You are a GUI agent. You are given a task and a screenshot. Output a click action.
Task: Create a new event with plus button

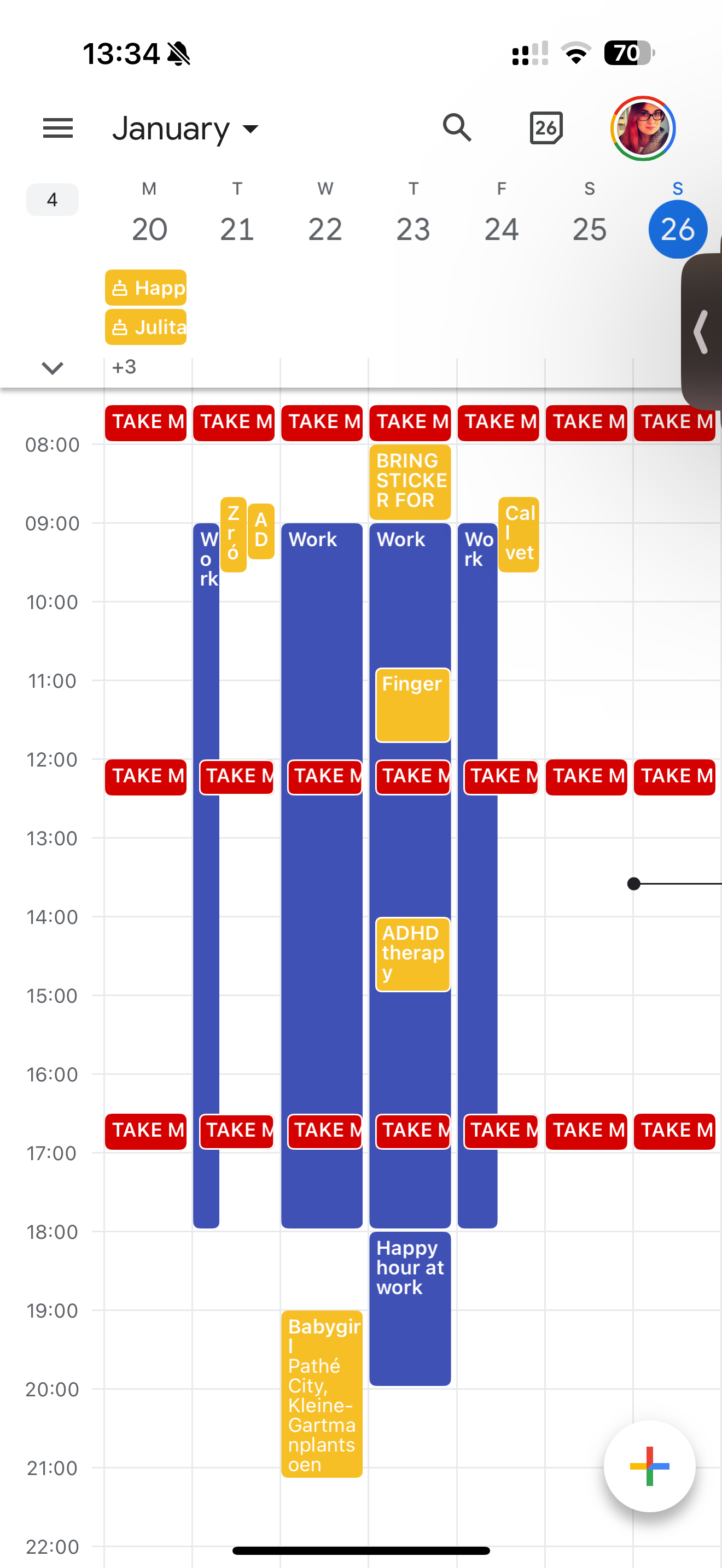[x=650, y=1466]
